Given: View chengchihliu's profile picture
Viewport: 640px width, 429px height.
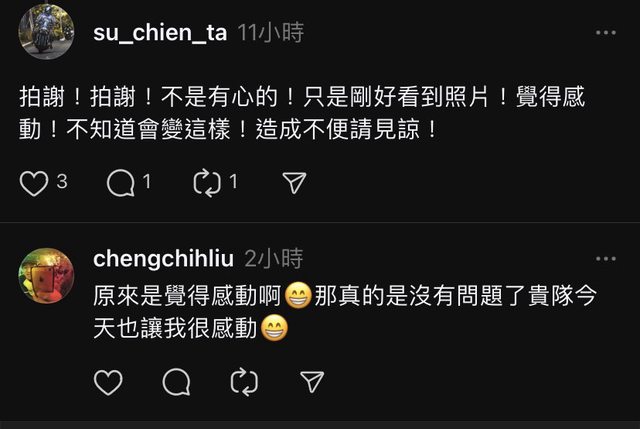Looking at the screenshot, I should pos(46,275).
